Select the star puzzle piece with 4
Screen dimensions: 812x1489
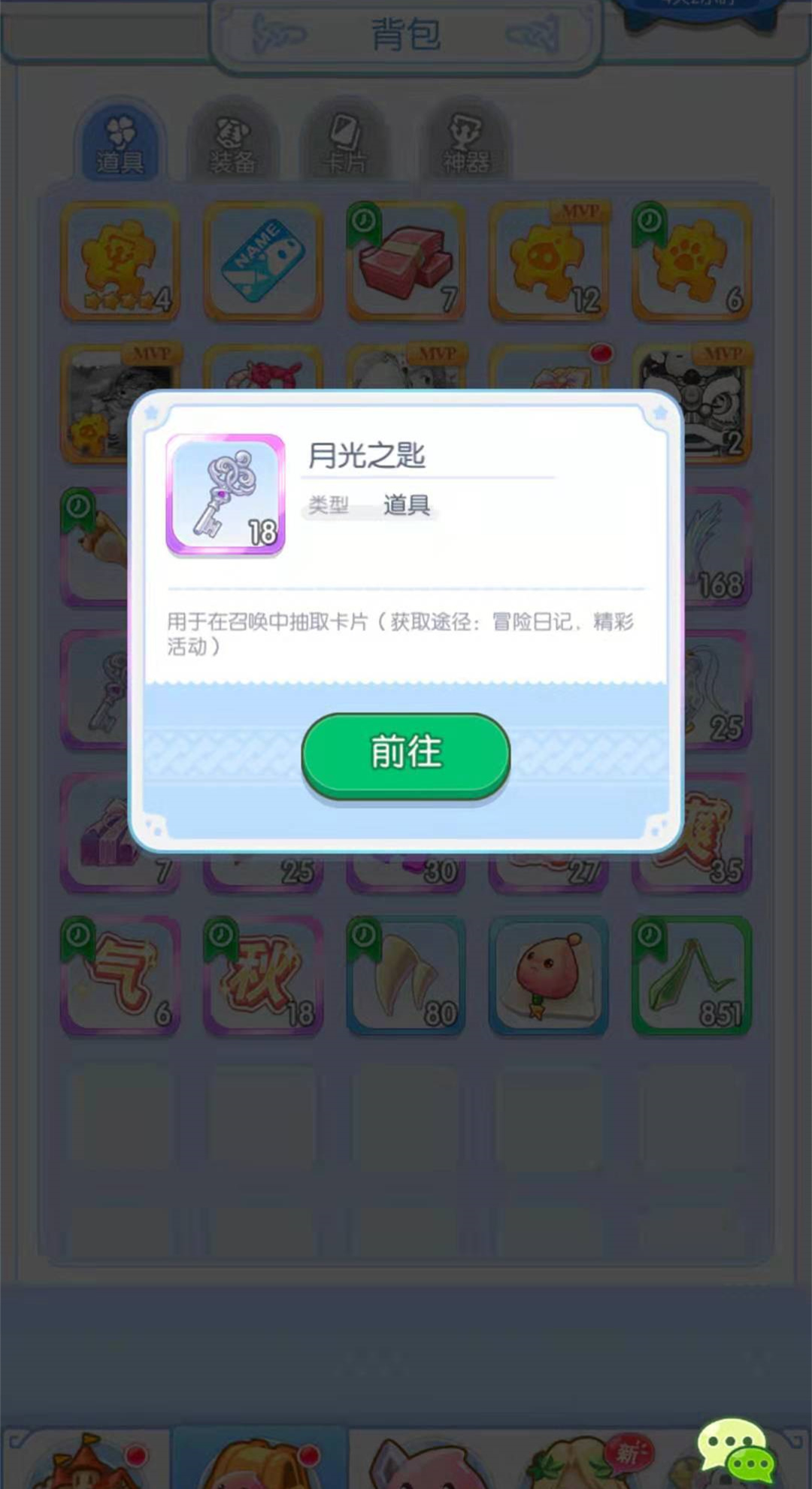click(120, 260)
